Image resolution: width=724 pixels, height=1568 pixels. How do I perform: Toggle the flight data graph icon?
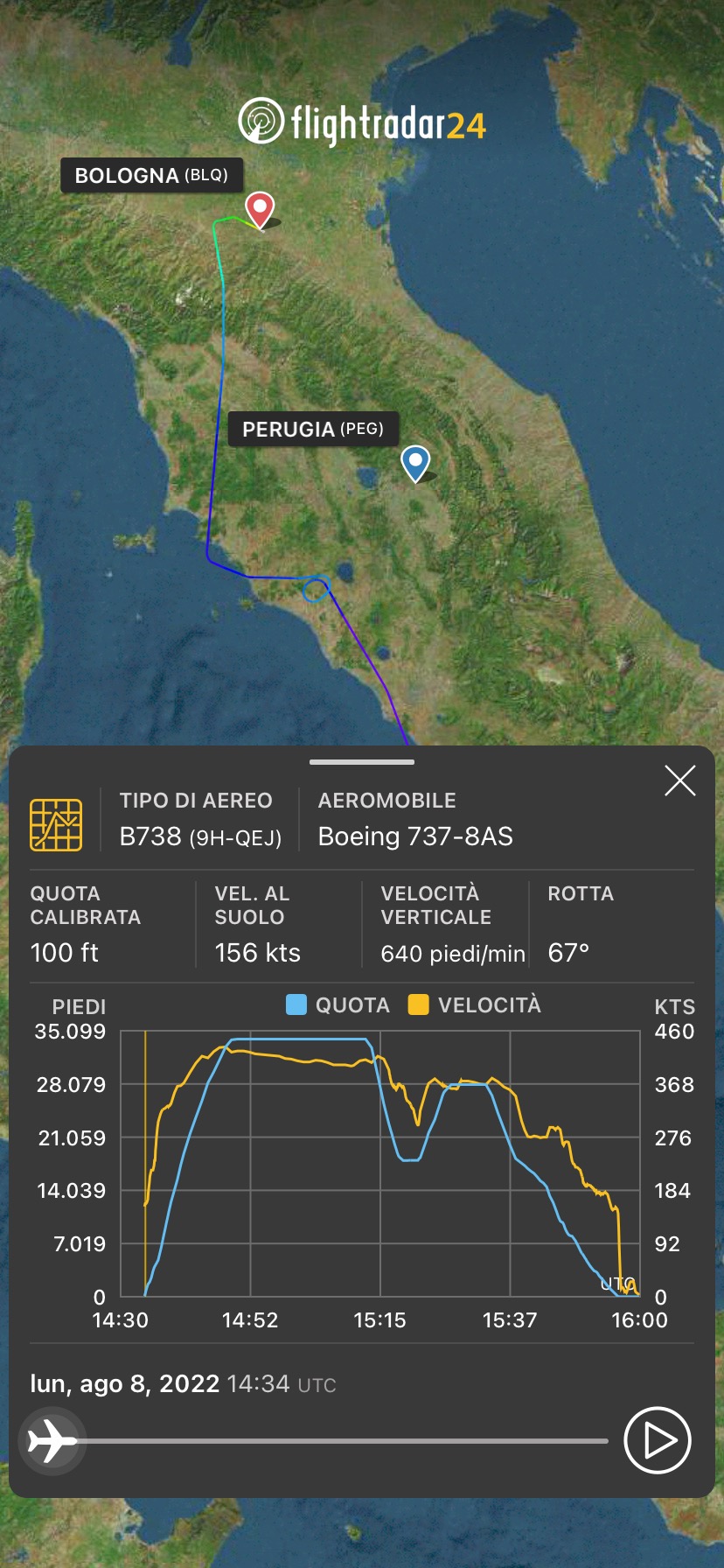tap(56, 824)
